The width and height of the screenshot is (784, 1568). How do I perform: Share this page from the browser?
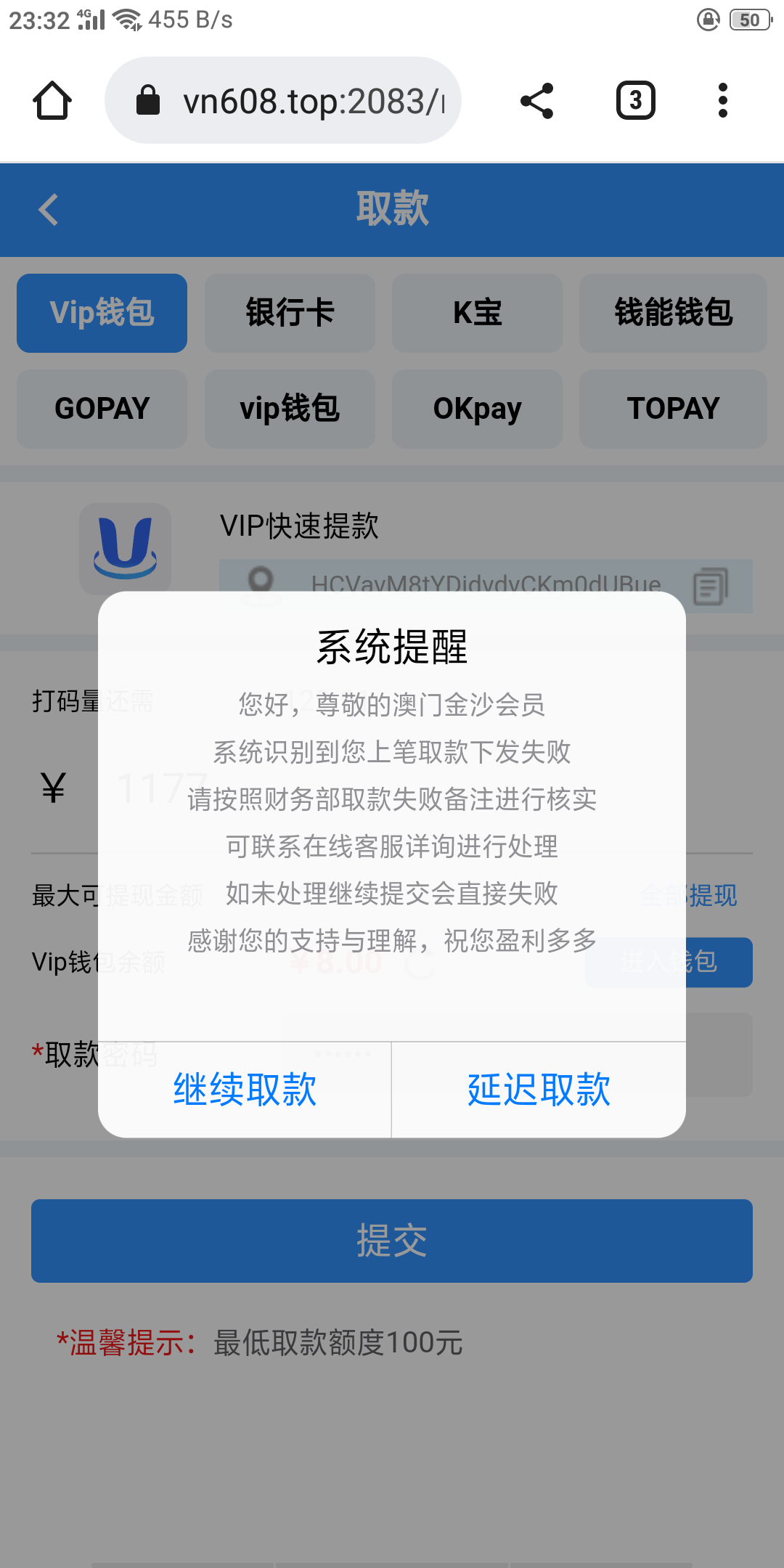coord(537,100)
